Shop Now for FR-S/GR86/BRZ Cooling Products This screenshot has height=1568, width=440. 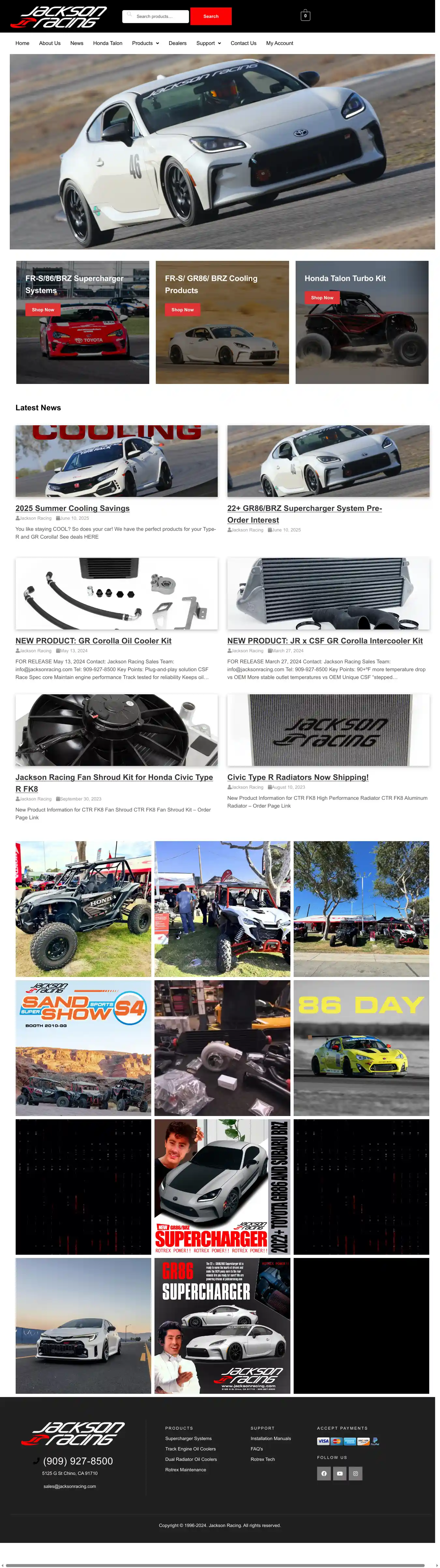(182, 310)
